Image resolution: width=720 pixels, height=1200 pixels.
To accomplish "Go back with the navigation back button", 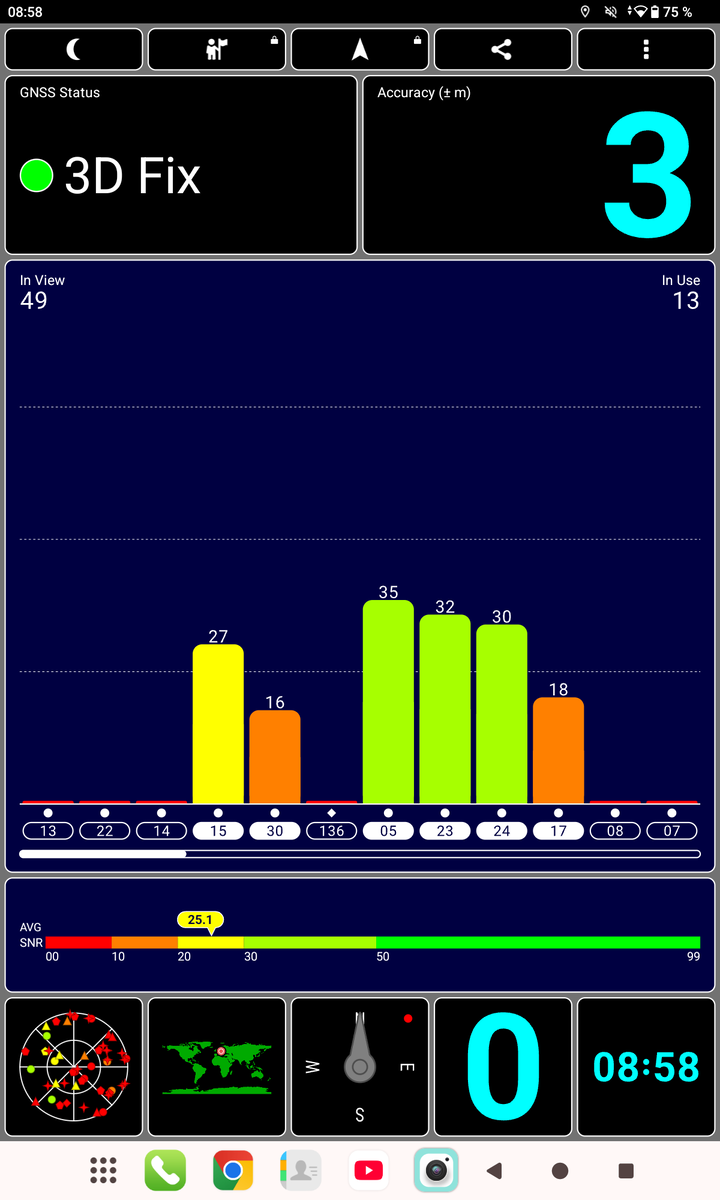I will click(x=493, y=1170).
